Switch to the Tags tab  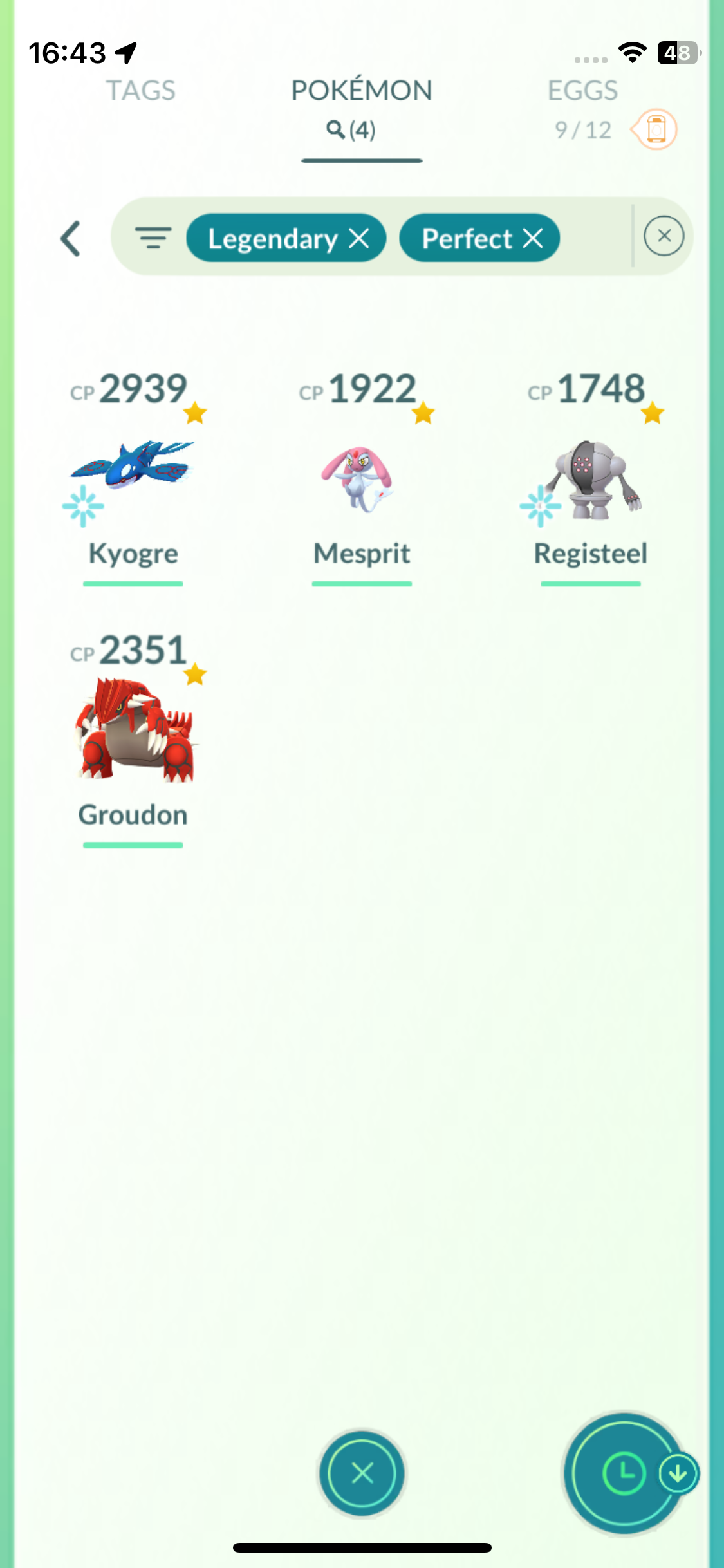140,91
